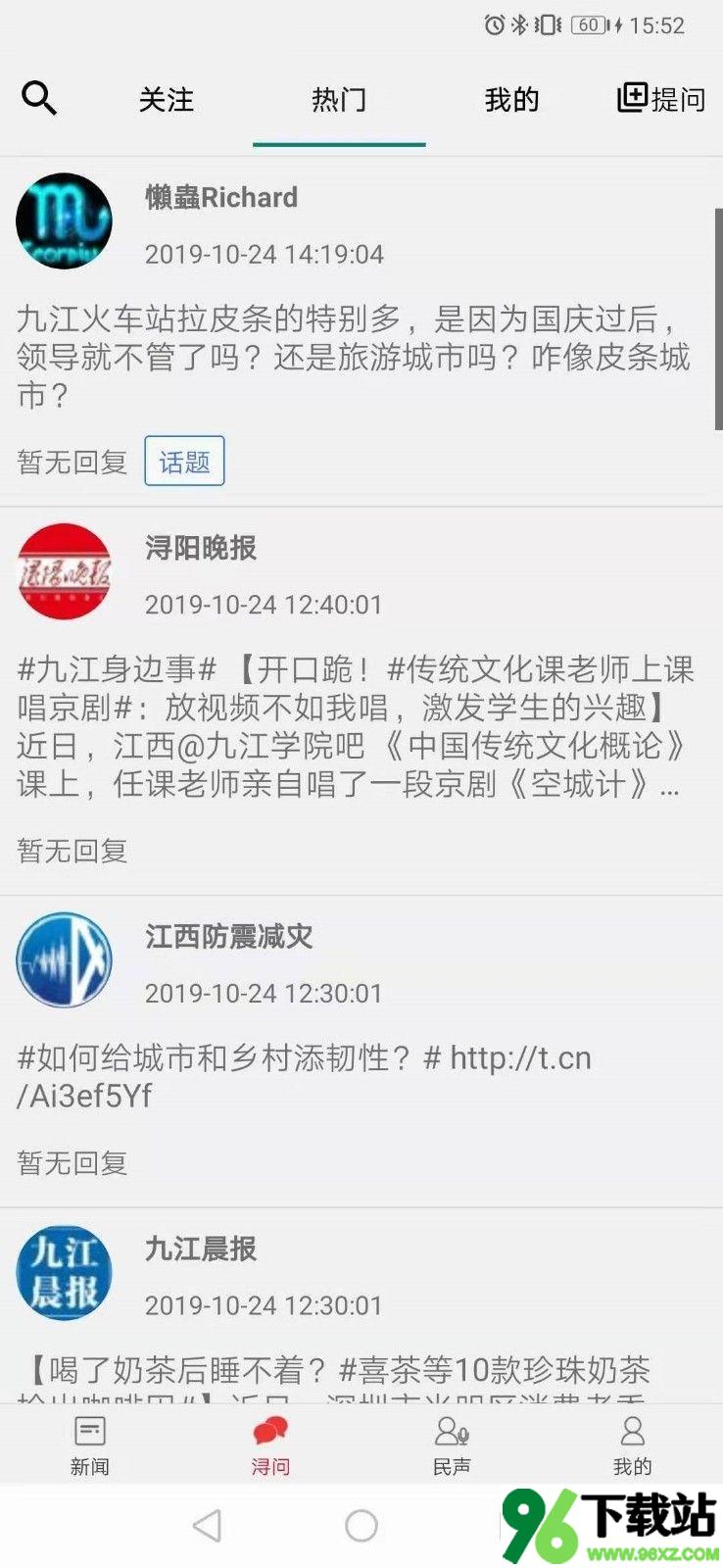
Task: Switch to the 民声 bottom tab
Action: pyautogui.click(x=452, y=1445)
